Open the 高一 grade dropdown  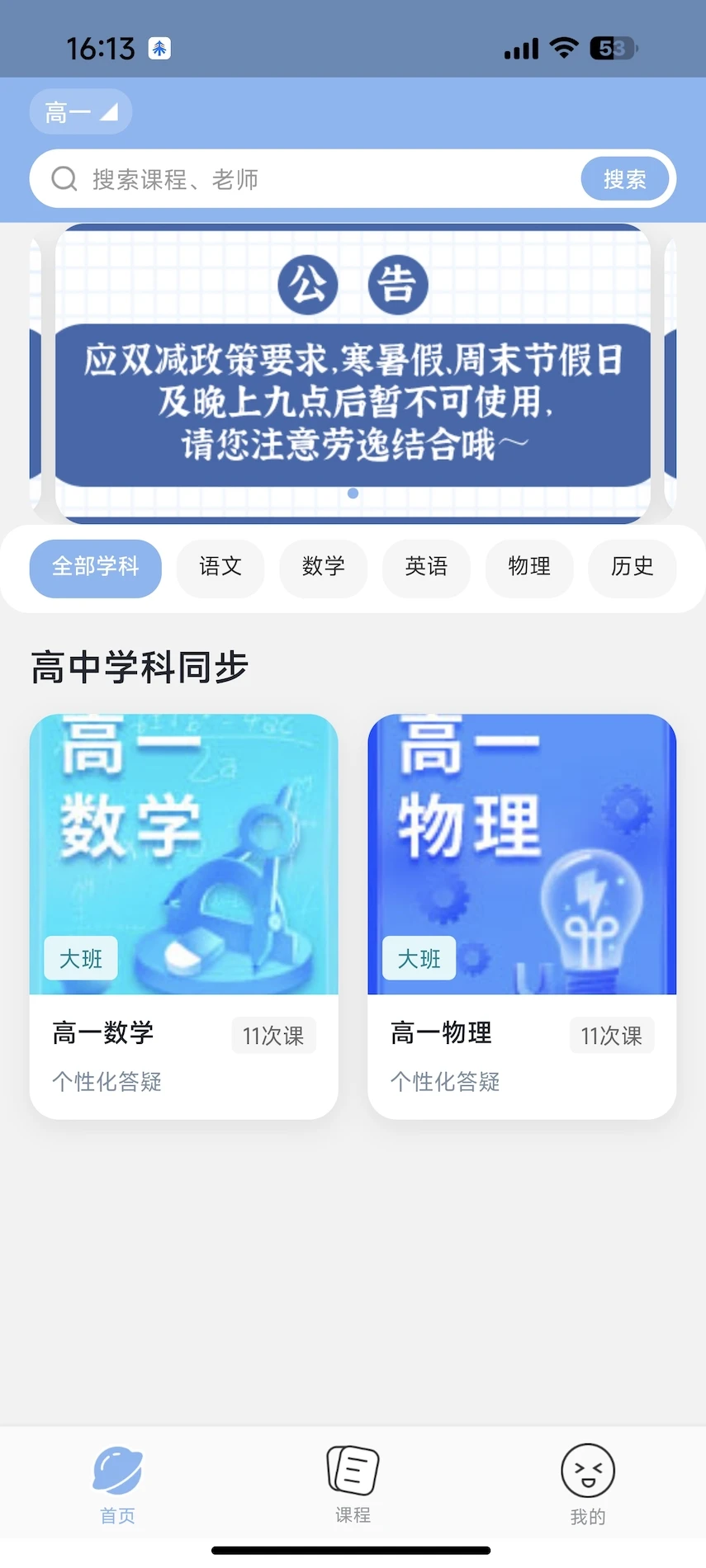tap(81, 111)
